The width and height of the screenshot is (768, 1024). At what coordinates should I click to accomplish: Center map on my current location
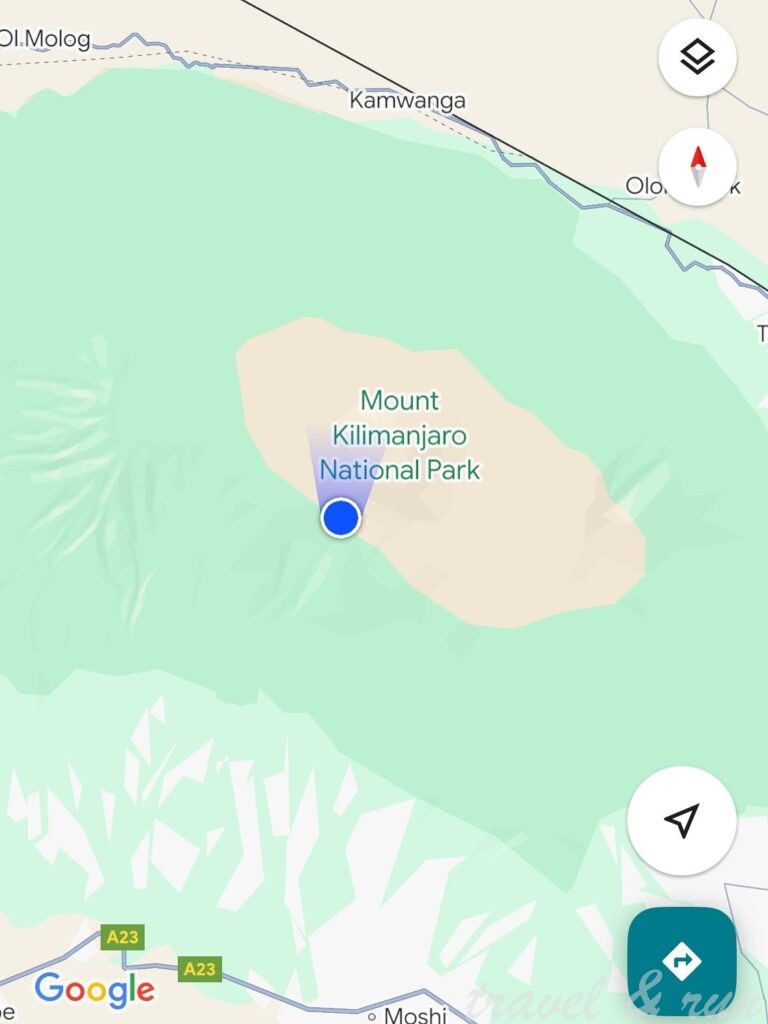[x=681, y=821]
